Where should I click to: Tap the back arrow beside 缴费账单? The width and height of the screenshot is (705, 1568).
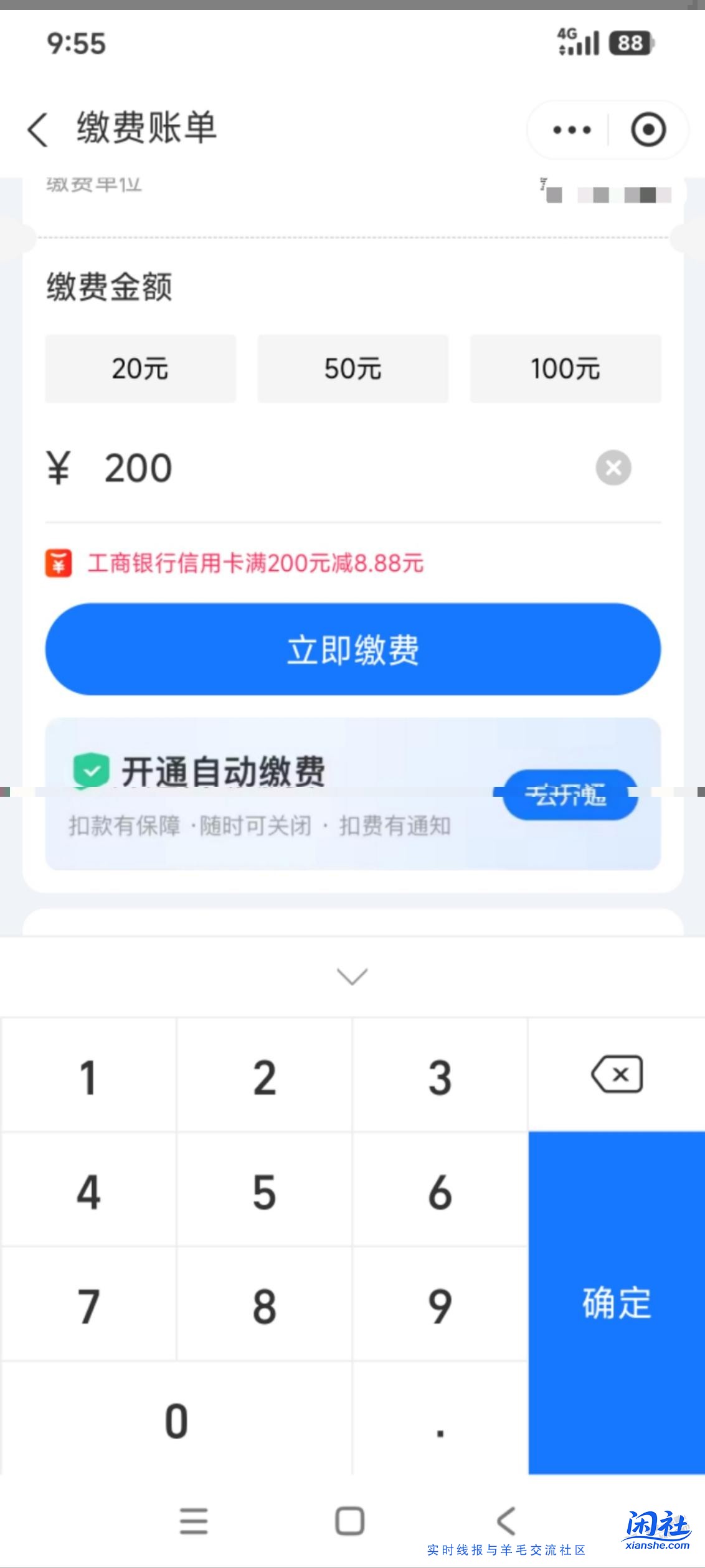[39, 129]
